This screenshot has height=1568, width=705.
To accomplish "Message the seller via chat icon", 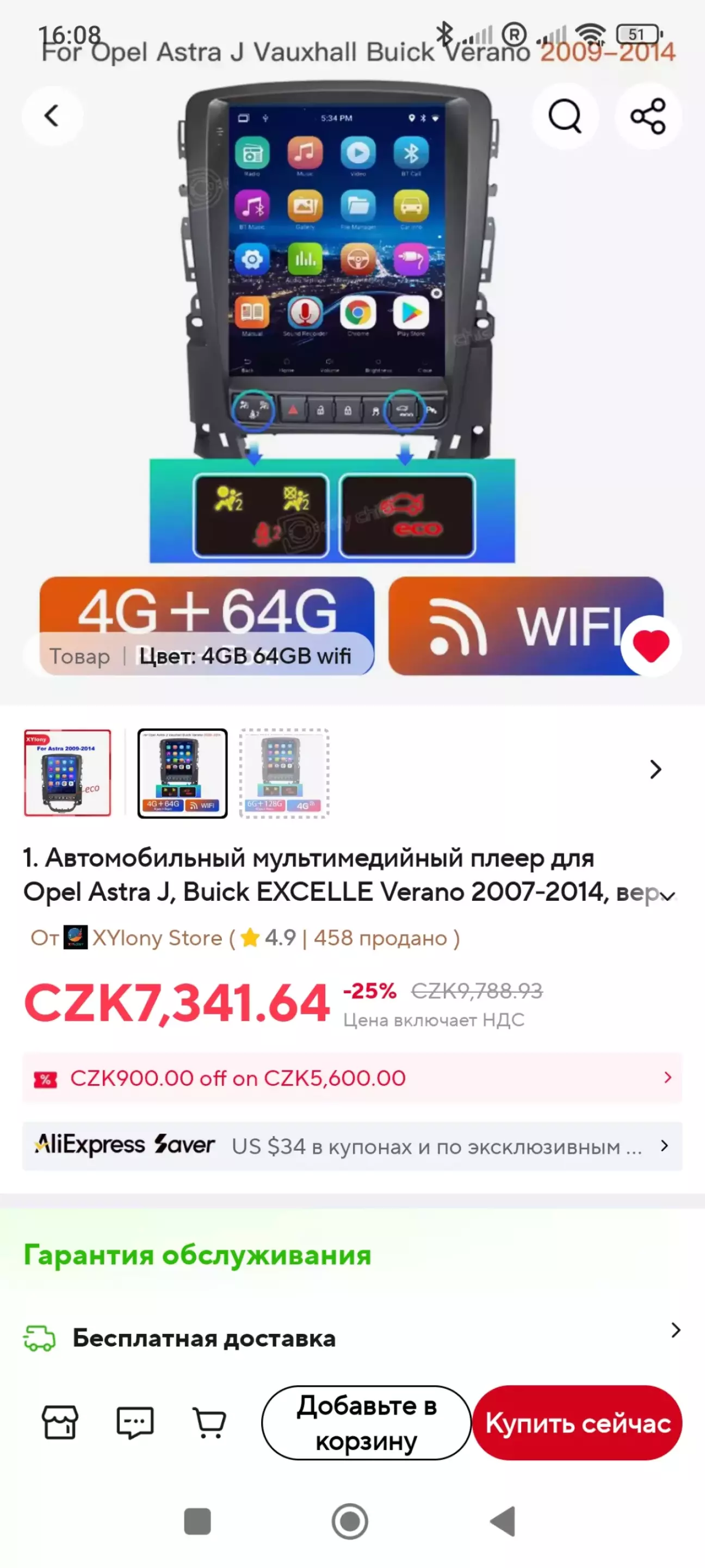I will (x=134, y=1423).
